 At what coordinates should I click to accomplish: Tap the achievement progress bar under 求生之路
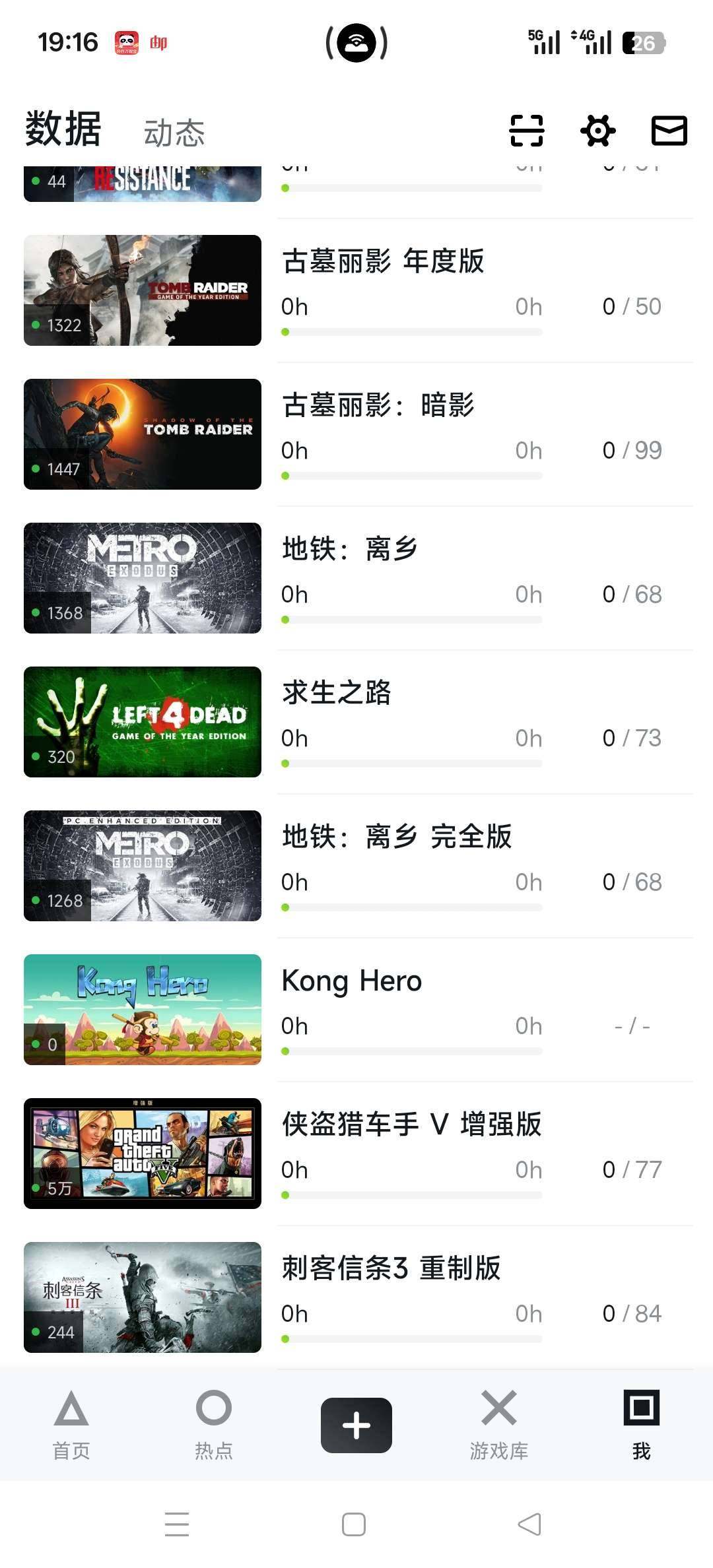411,763
